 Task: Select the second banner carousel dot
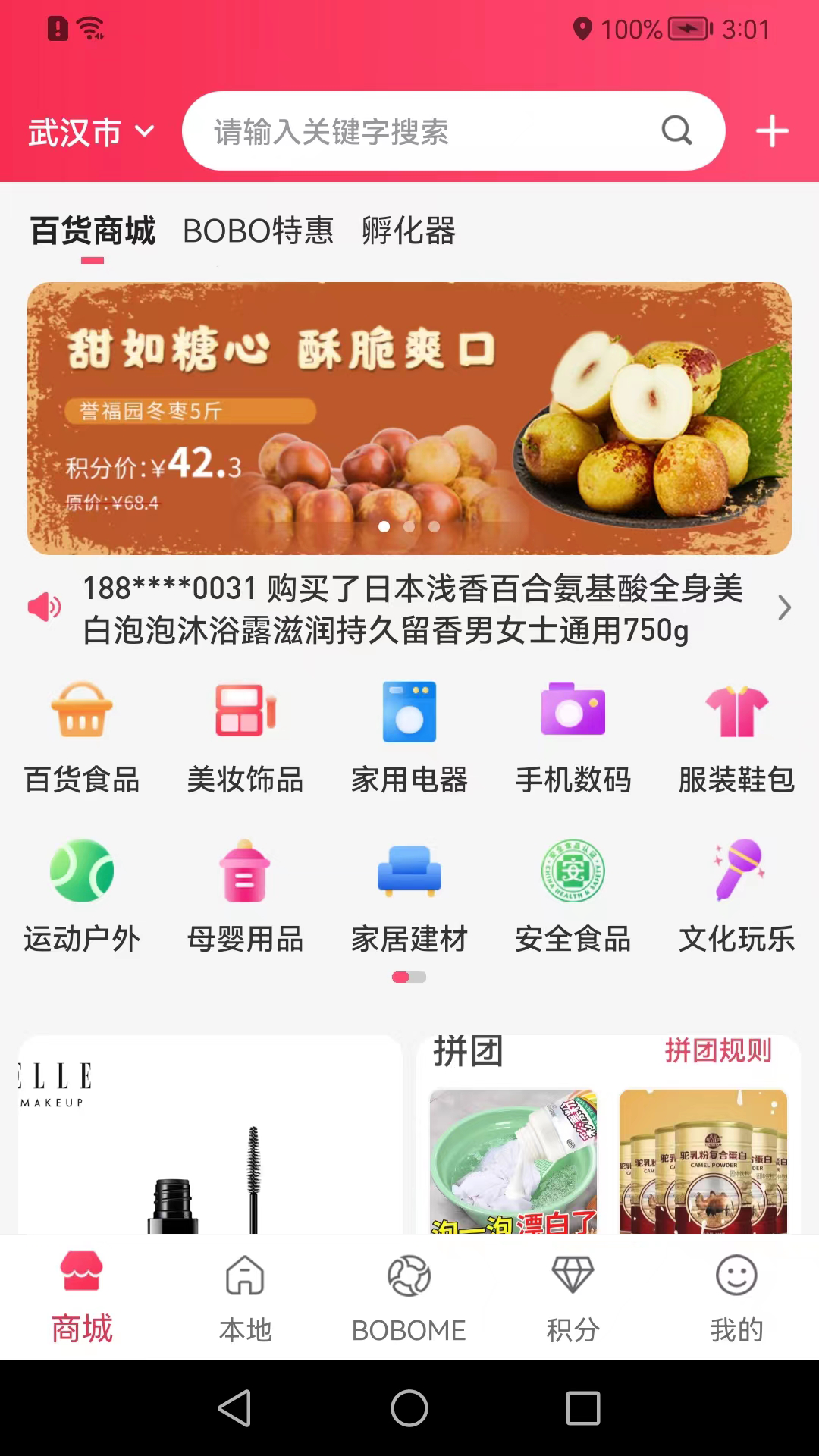coord(409,526)
